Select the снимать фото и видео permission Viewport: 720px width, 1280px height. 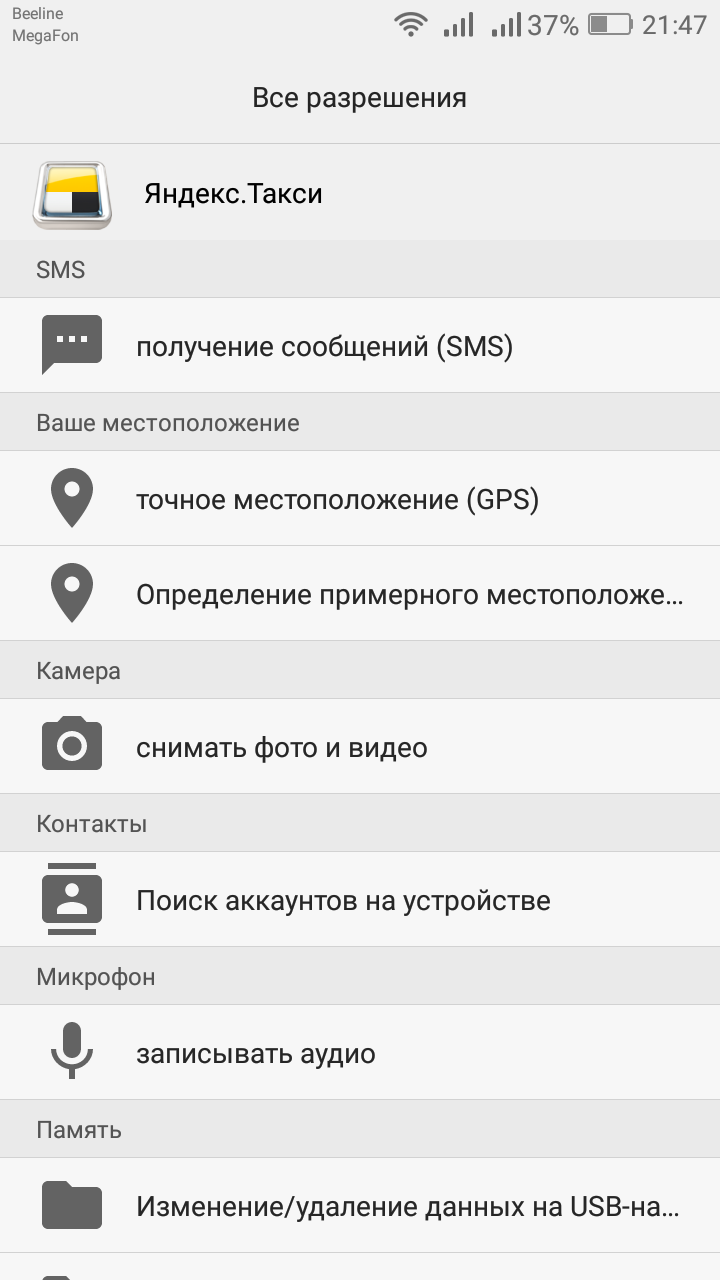(x=360, y=746)
